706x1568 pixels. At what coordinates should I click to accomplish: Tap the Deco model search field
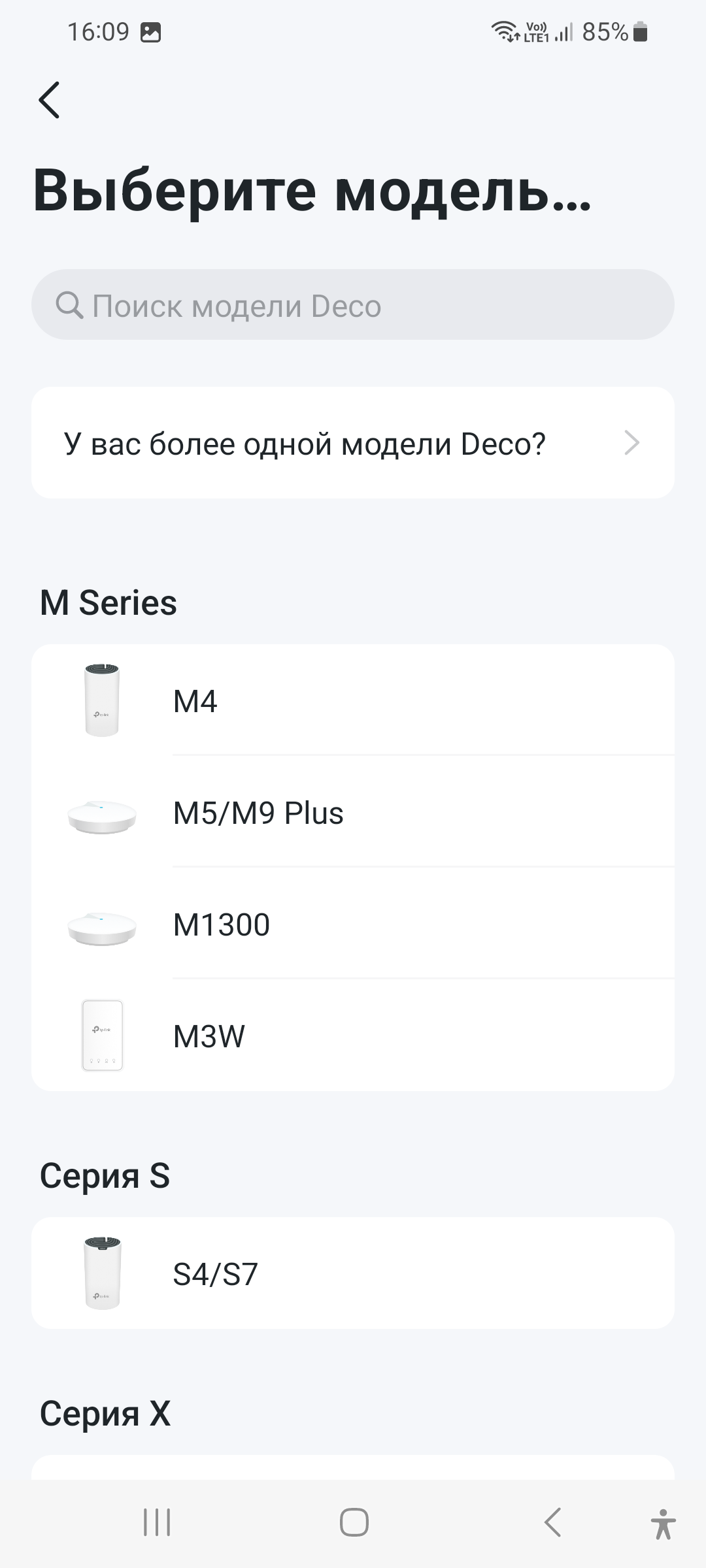[353, 305]
